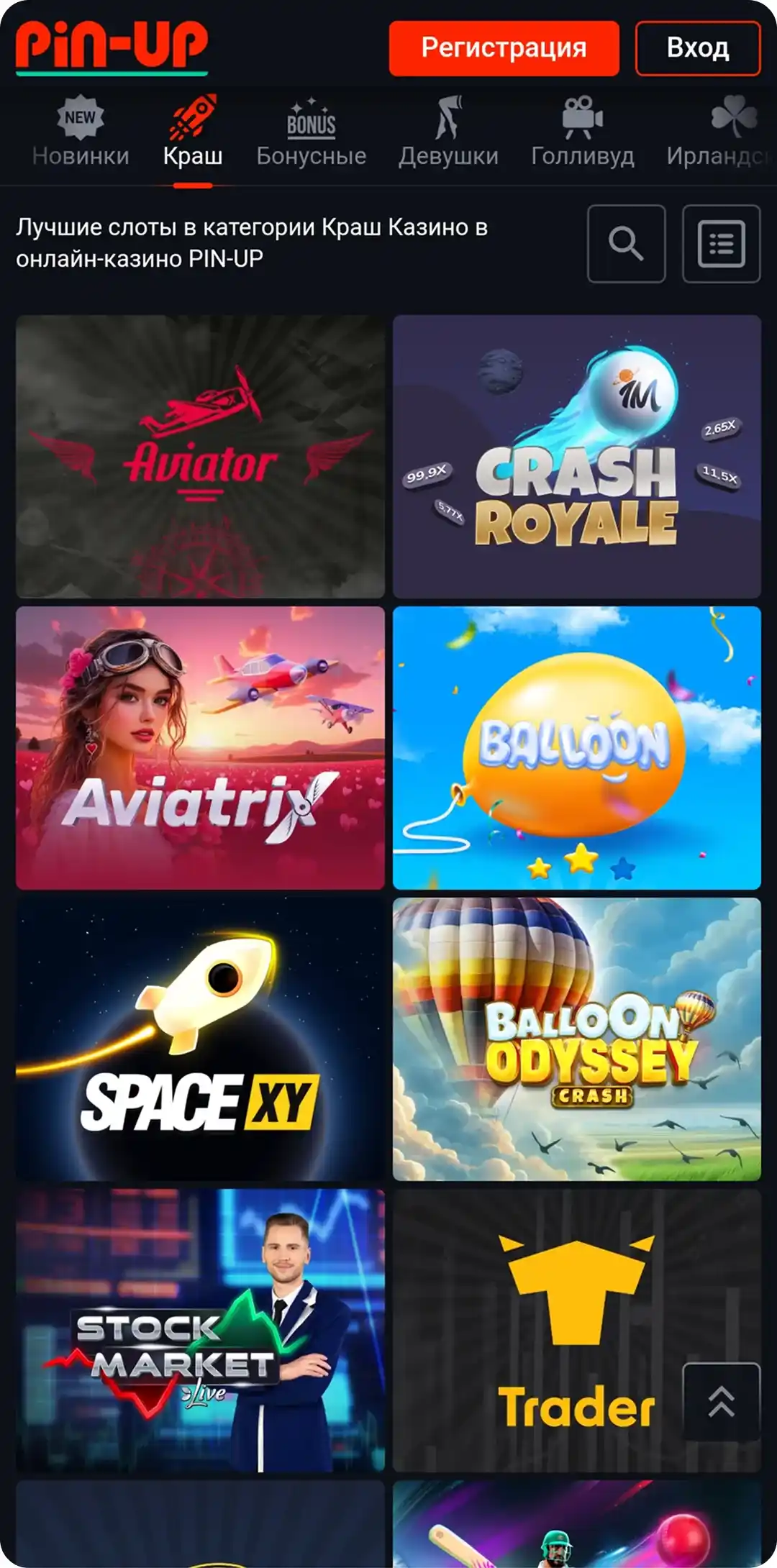Tap the Регистрация button
The image size is (777, 1568).
(x=504, y=48)
